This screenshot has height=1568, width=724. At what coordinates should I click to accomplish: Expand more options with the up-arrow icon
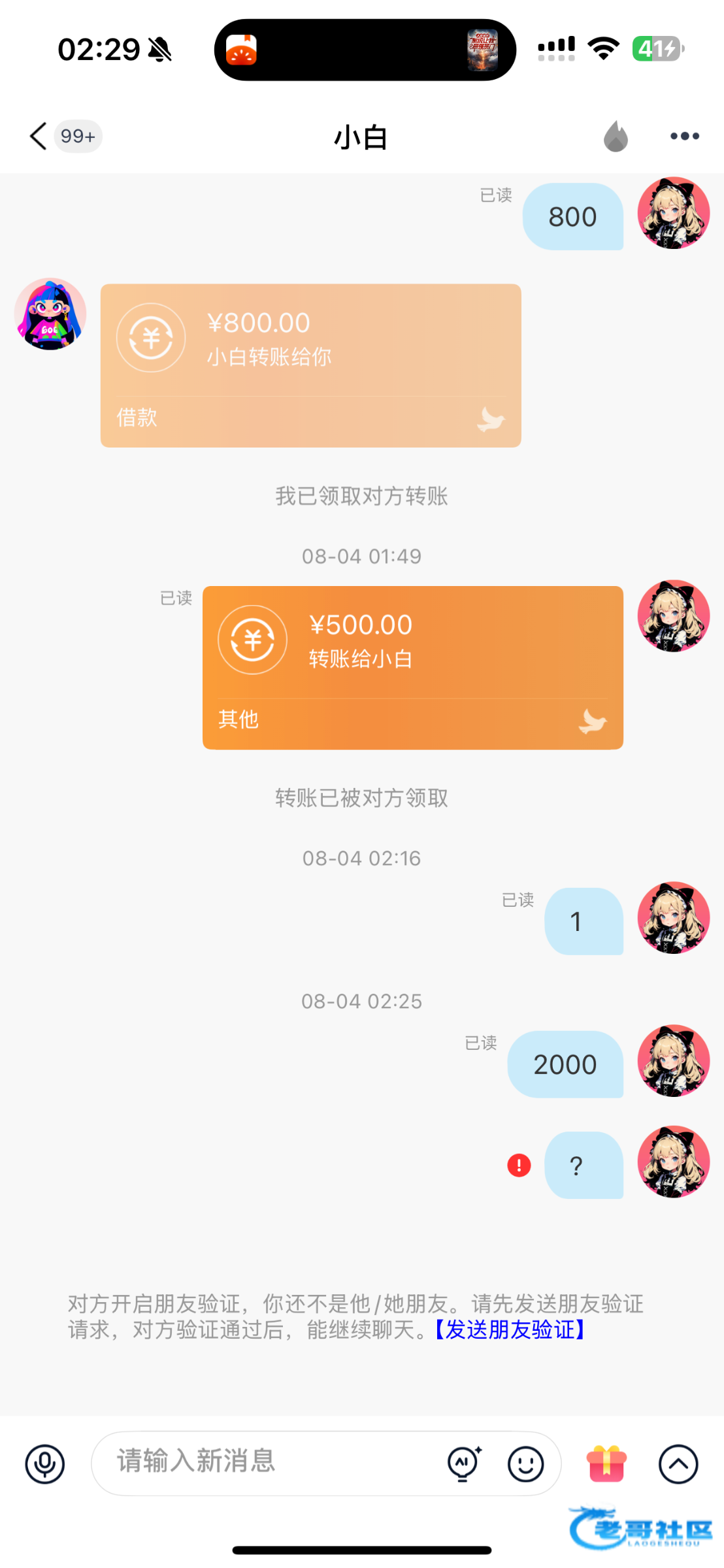coord(678,1463)
